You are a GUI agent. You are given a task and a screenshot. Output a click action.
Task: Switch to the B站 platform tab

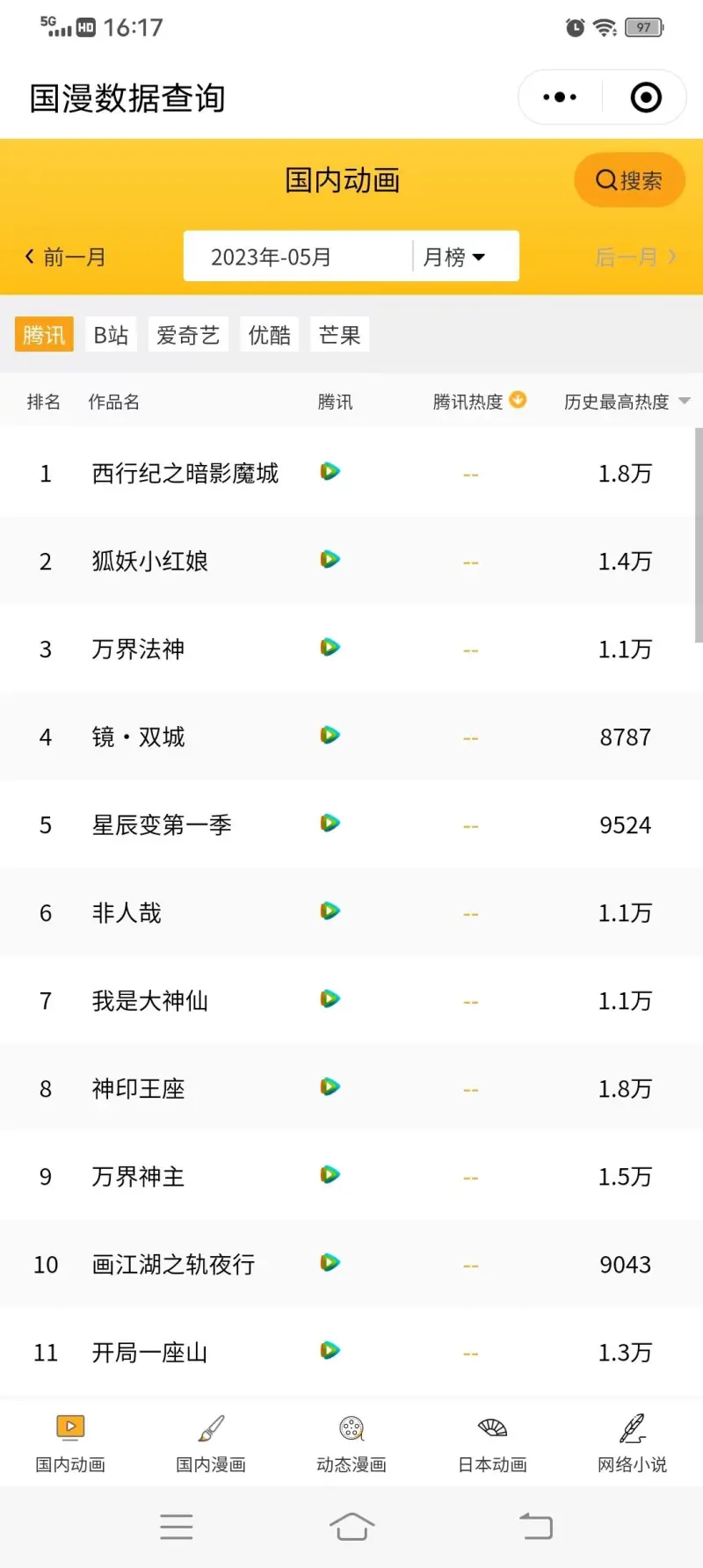pos(111,335)
